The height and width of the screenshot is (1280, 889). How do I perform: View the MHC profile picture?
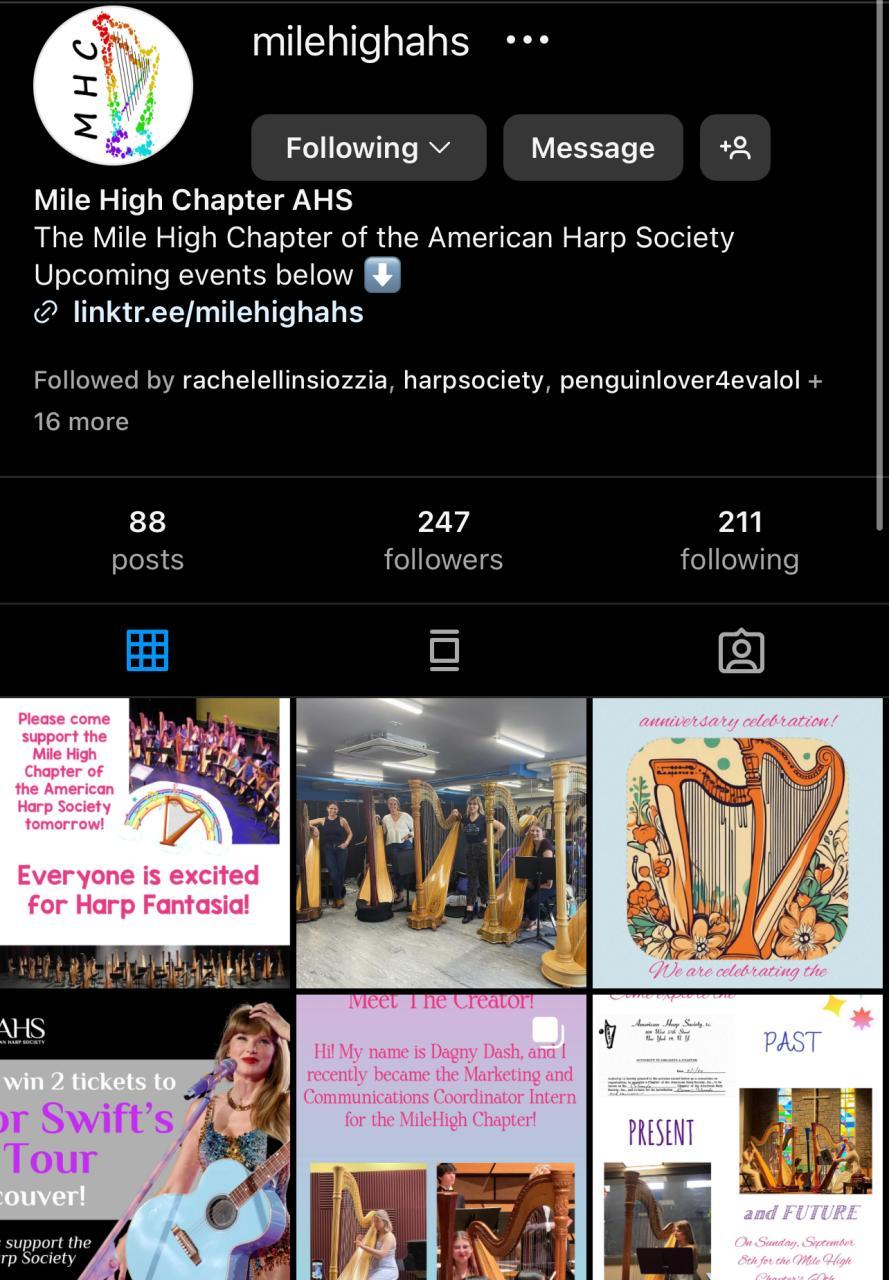click(113, 85)
